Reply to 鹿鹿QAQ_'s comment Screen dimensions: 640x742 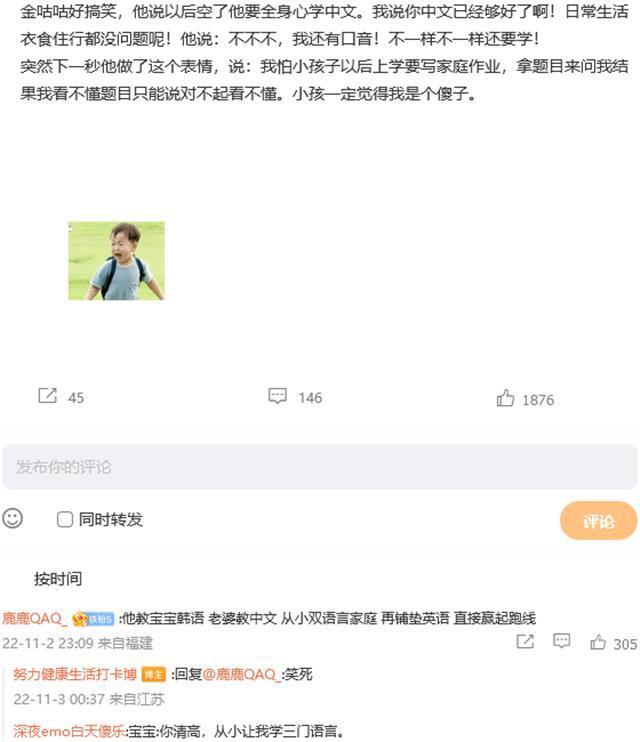[562, 641]
